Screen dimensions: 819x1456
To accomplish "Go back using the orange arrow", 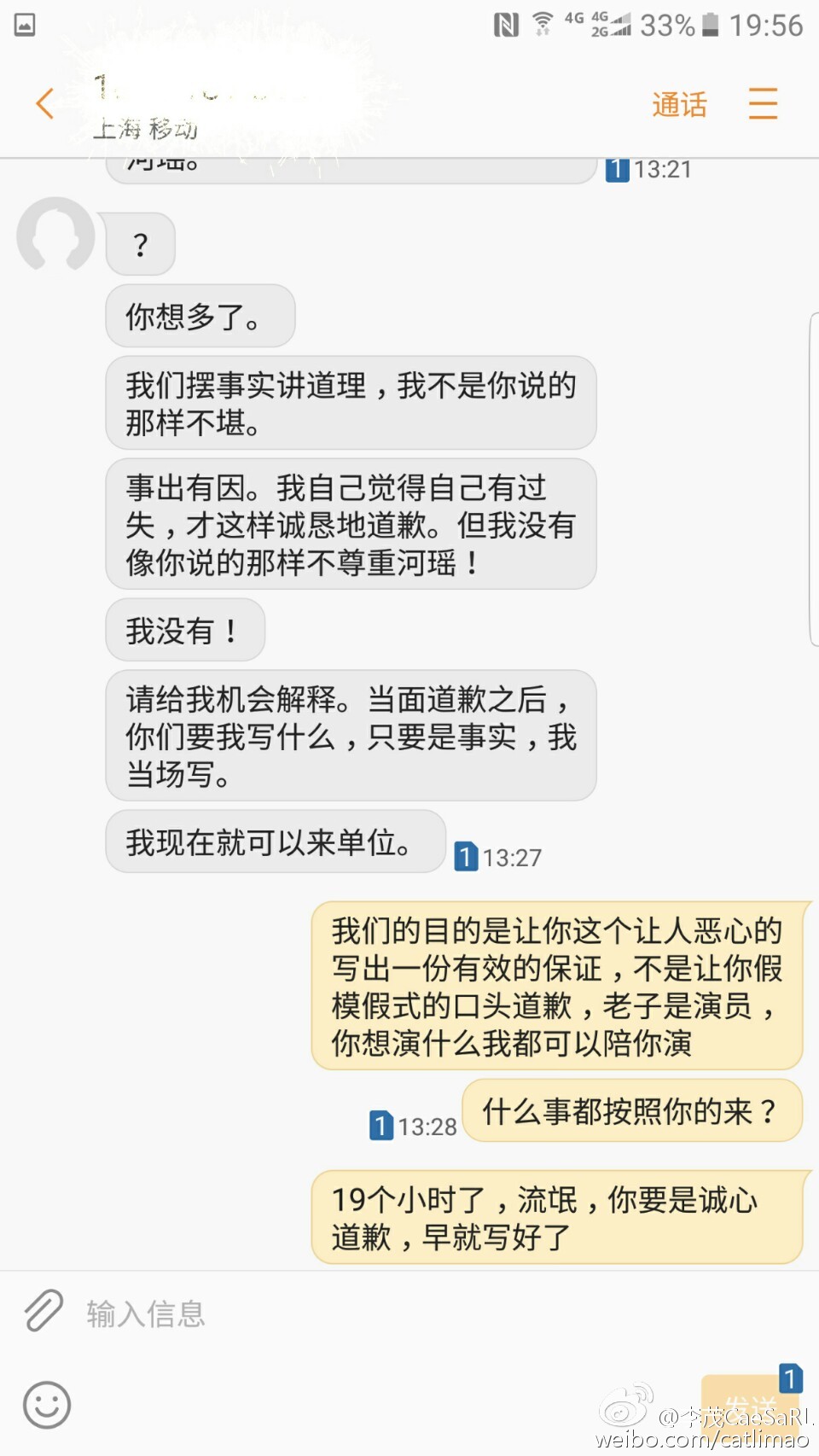I will 45,104.
